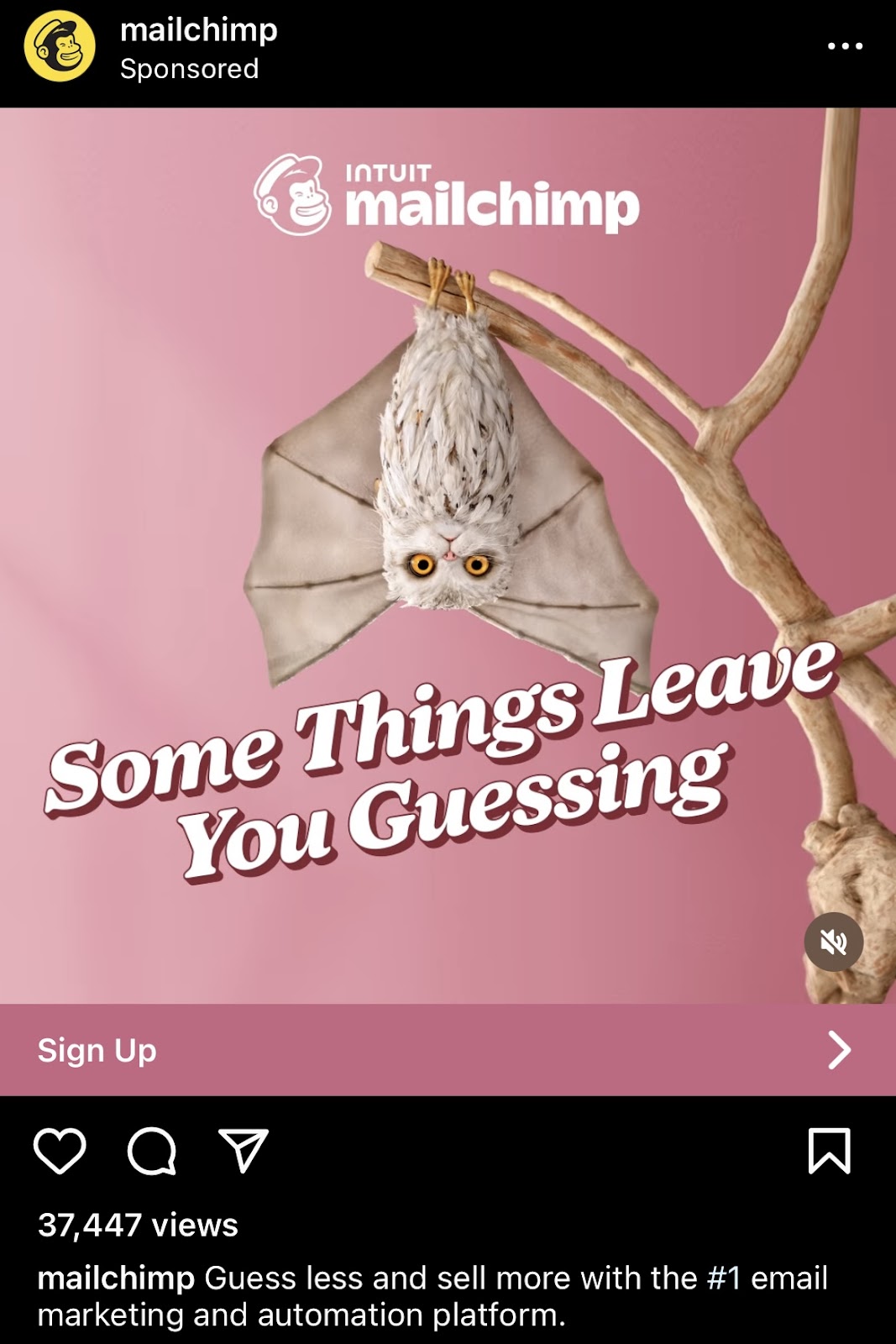Bookmark this sponsored post

pyautogui.click(x=829, y=1151)
